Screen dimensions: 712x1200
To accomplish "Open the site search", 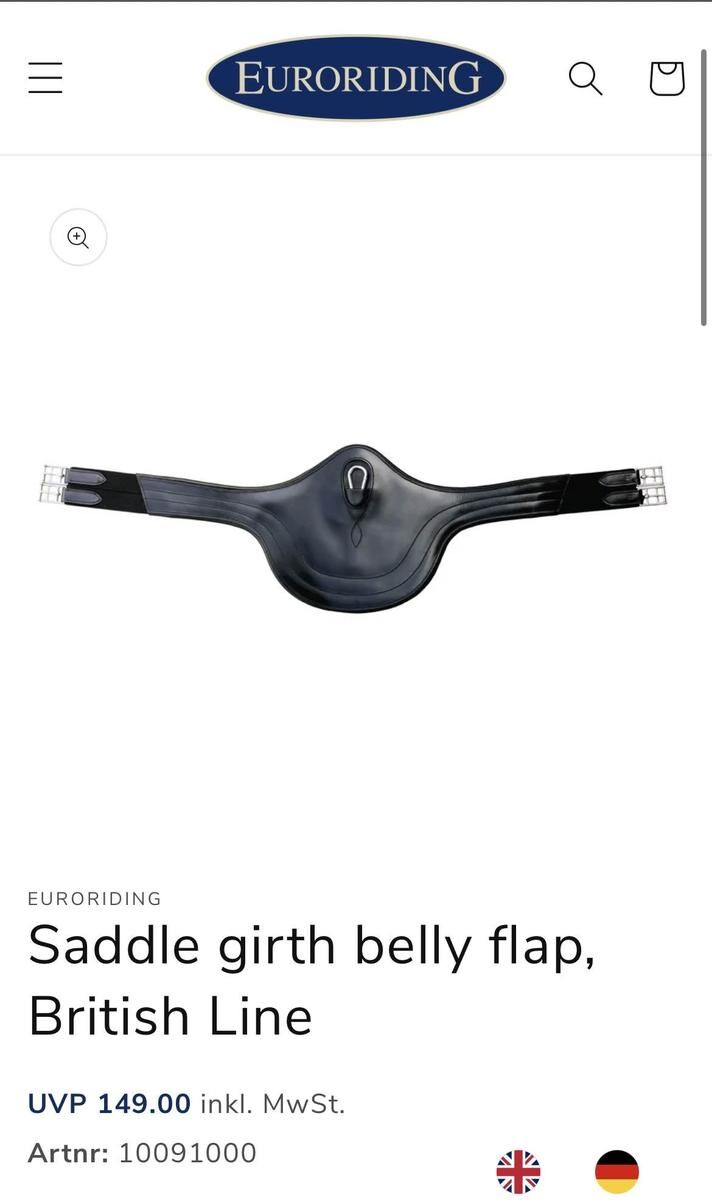I will pos(585,78).
